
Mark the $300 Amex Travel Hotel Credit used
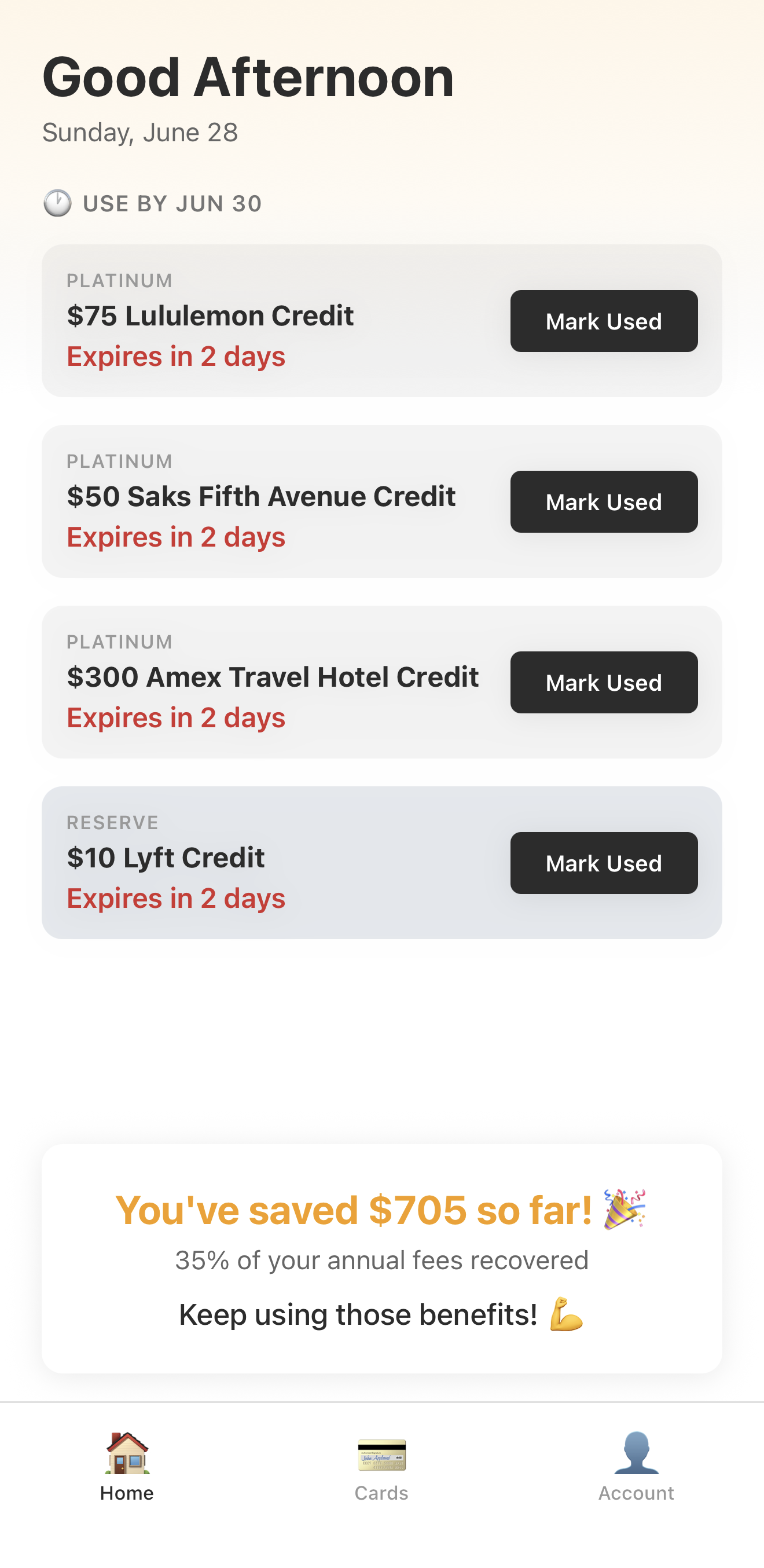pyautogui.click(x=604, y=682)
